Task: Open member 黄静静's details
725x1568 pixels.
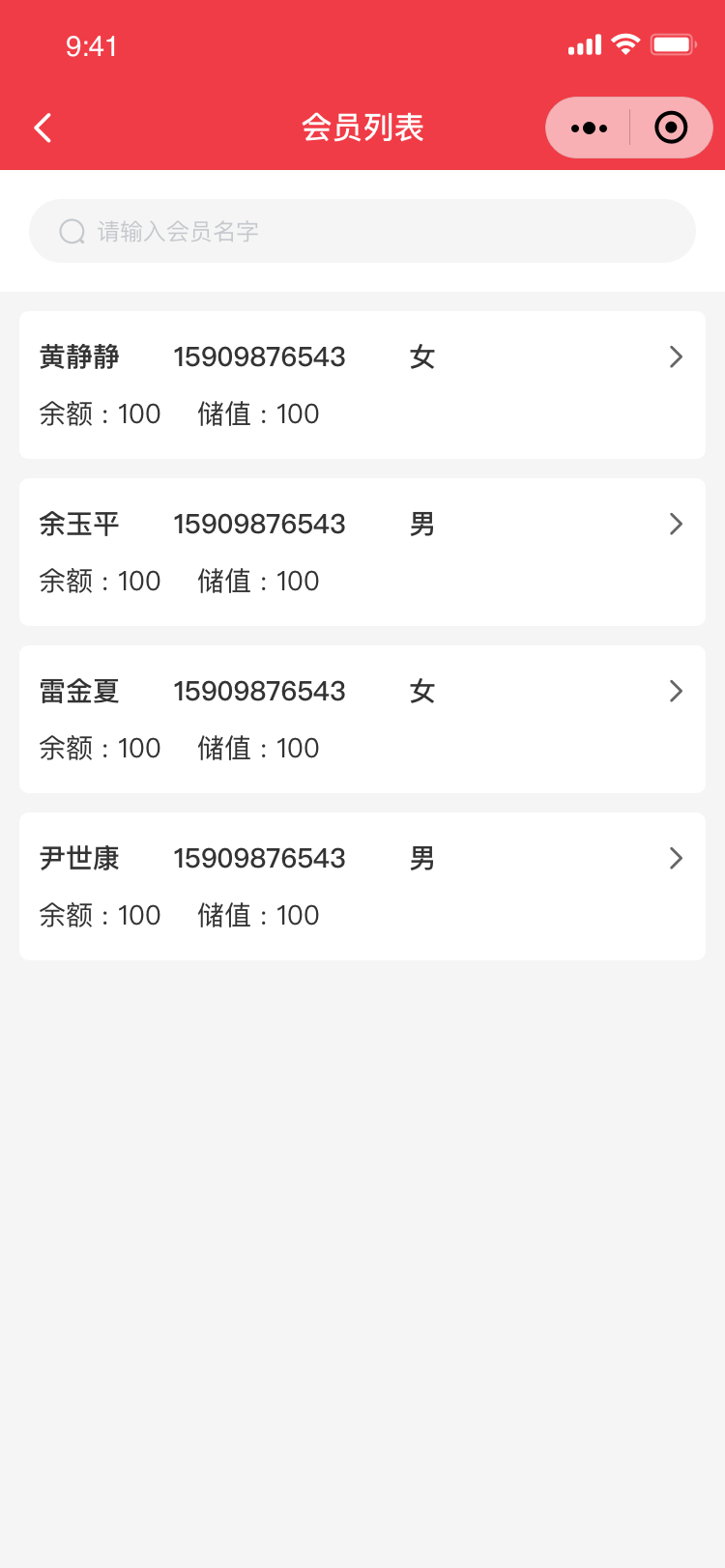Action: (x=362, y=385)
